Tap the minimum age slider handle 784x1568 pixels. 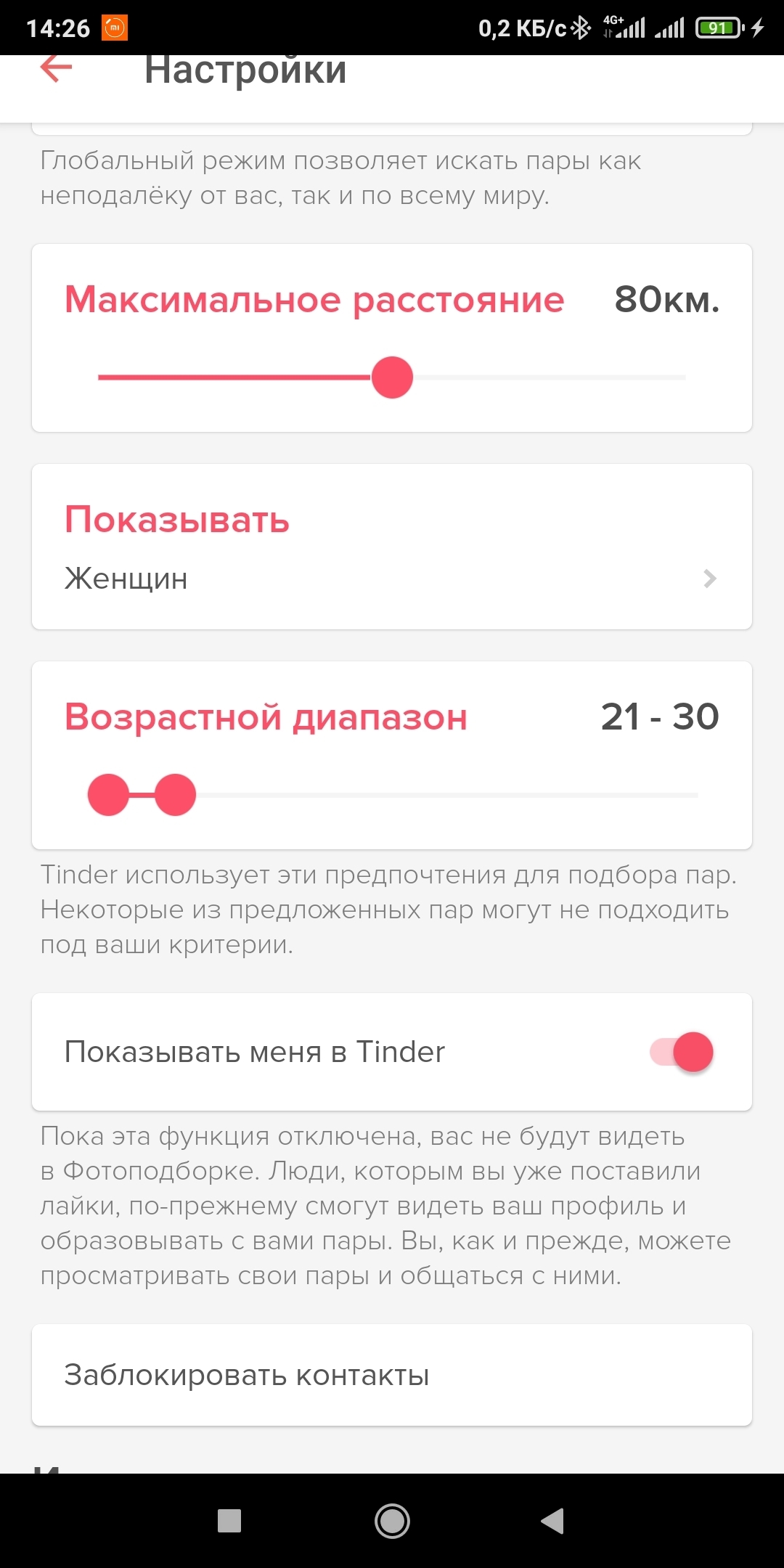108,795
